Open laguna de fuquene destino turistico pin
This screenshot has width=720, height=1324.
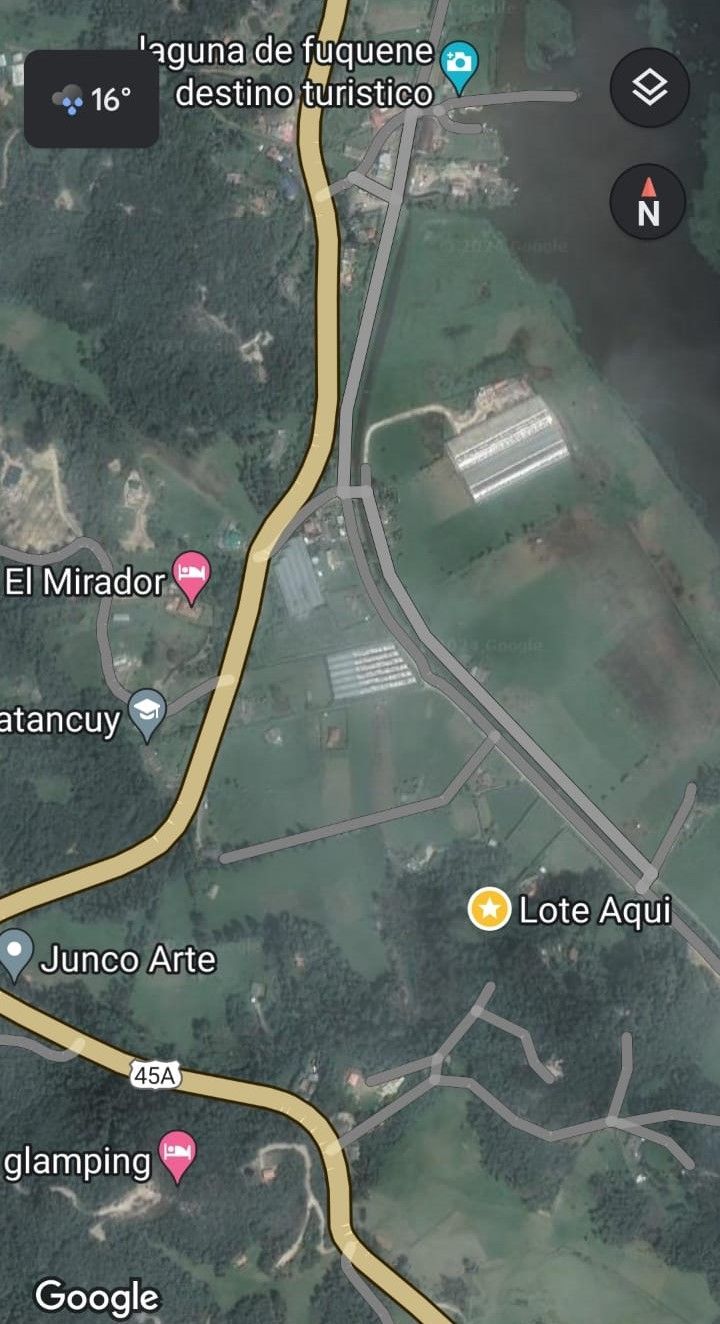[x=459, y=64]
